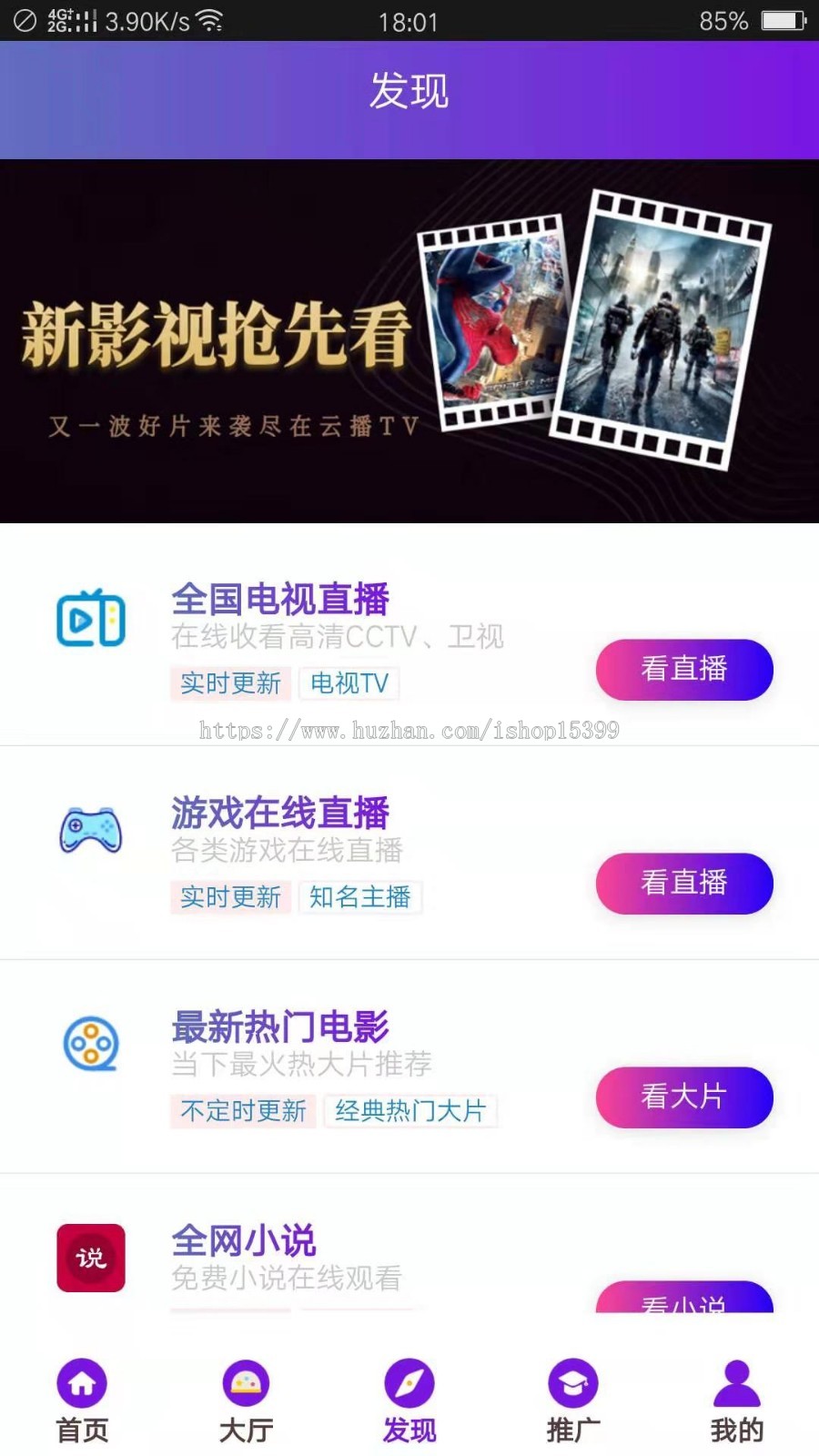Tap the 发现 title in the header bar
The image size is (819, 1456).
click(409, 91)
